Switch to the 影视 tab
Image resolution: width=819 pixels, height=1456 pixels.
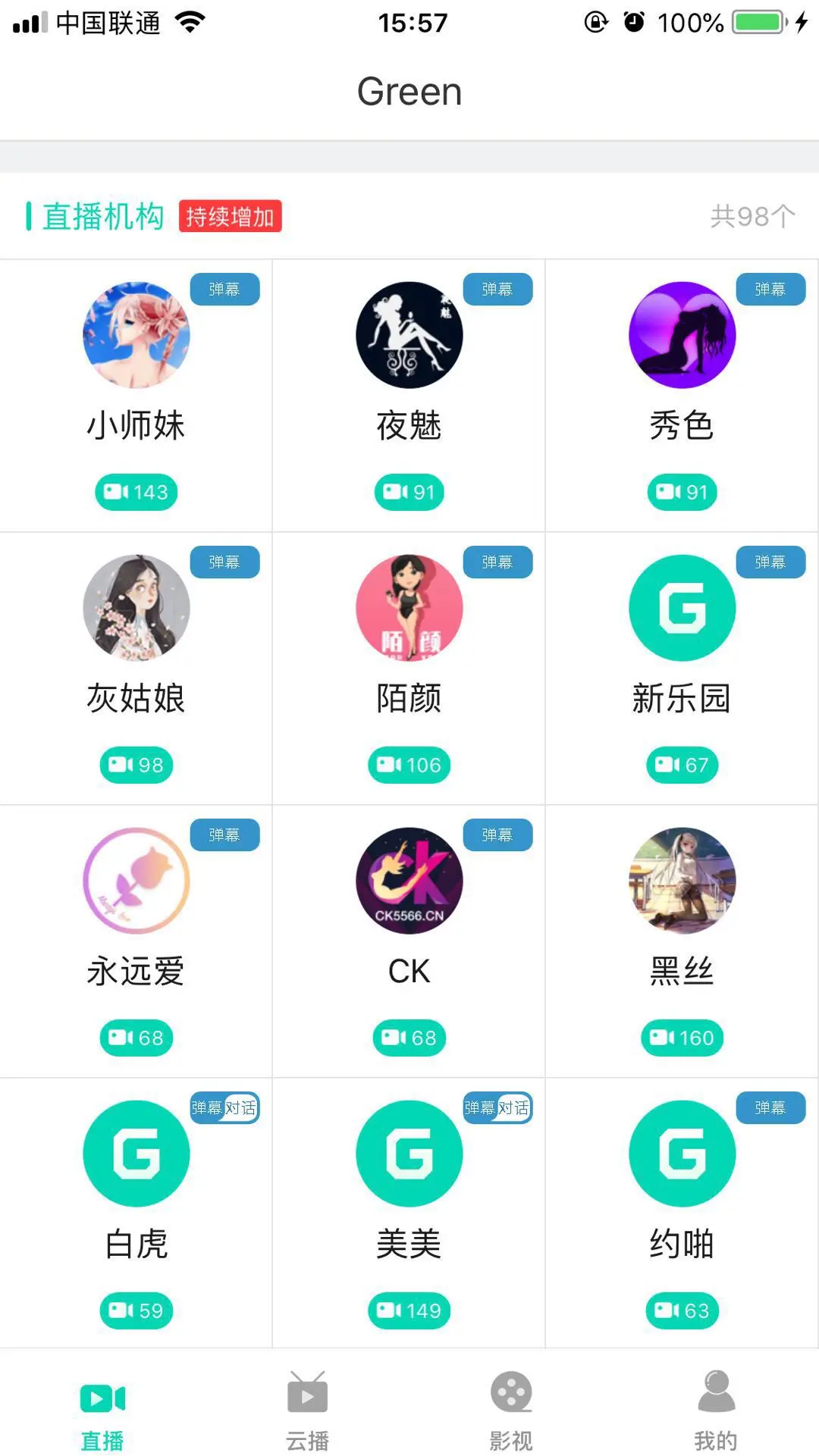pyautogui.click(x=511, y=1410)
